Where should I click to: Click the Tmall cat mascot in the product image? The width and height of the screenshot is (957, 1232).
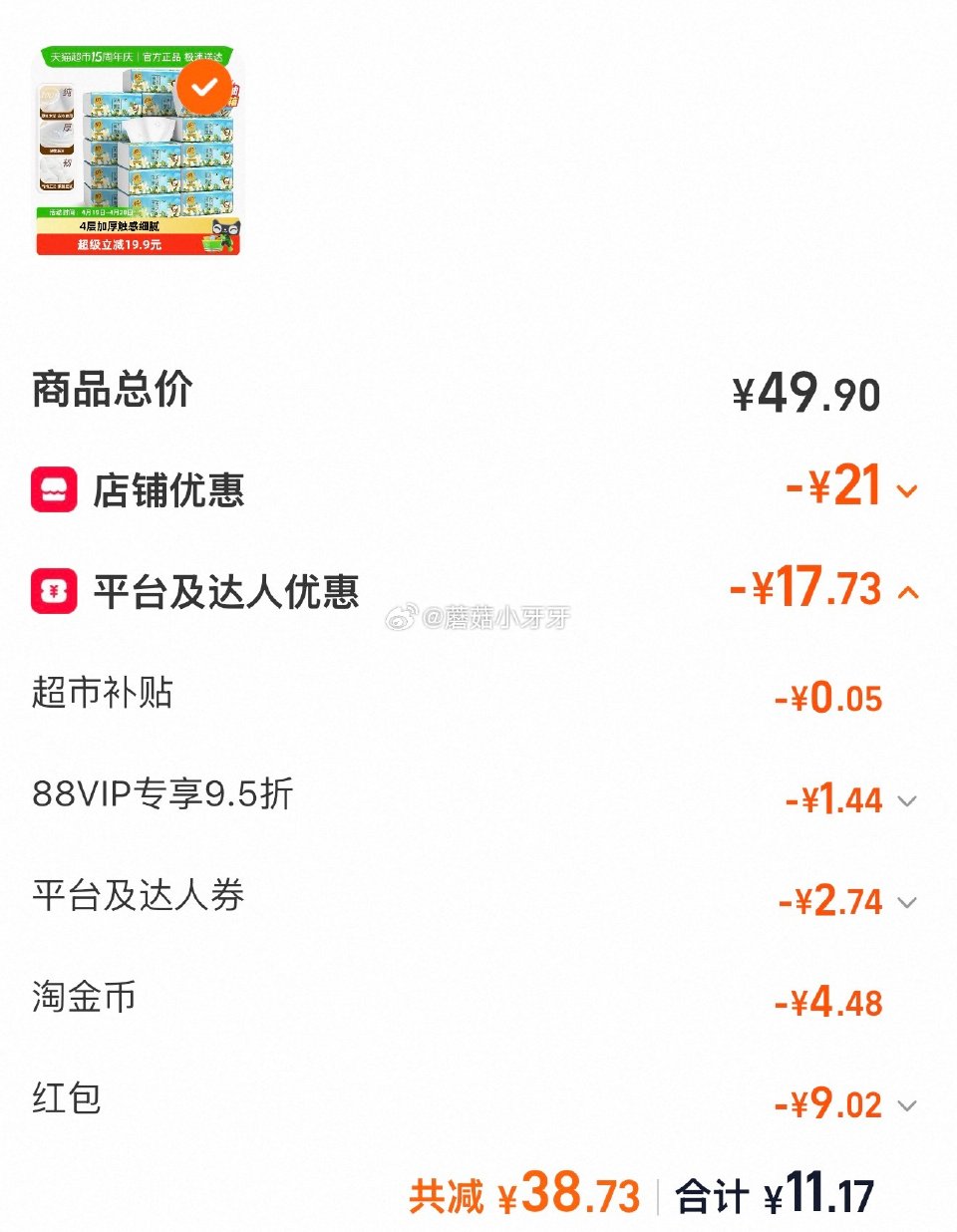tap(227, 227)
